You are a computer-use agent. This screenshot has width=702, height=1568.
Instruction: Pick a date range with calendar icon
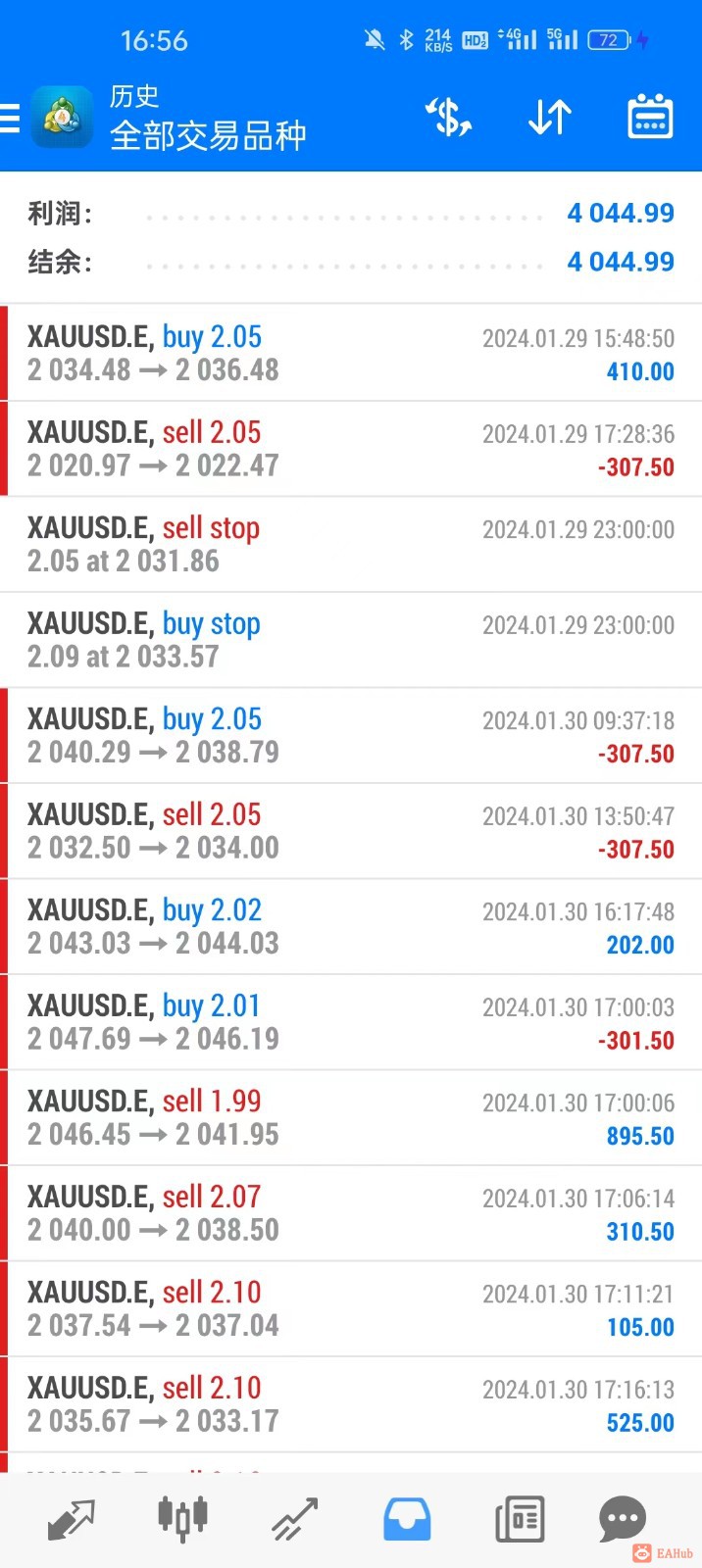tap(650, 119)
